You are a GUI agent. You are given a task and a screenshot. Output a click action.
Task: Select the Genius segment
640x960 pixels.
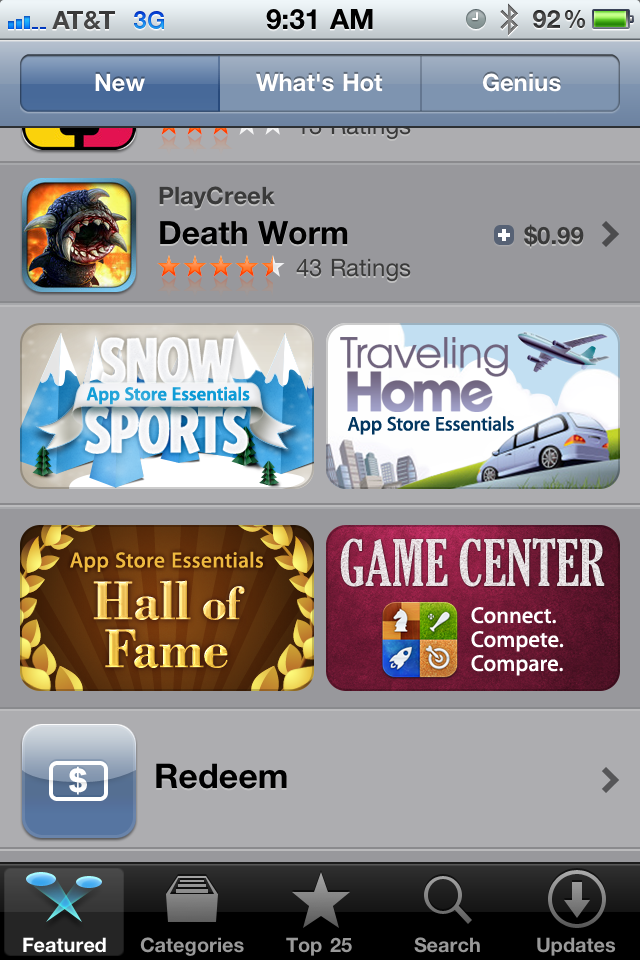click(x=521, y=83)
